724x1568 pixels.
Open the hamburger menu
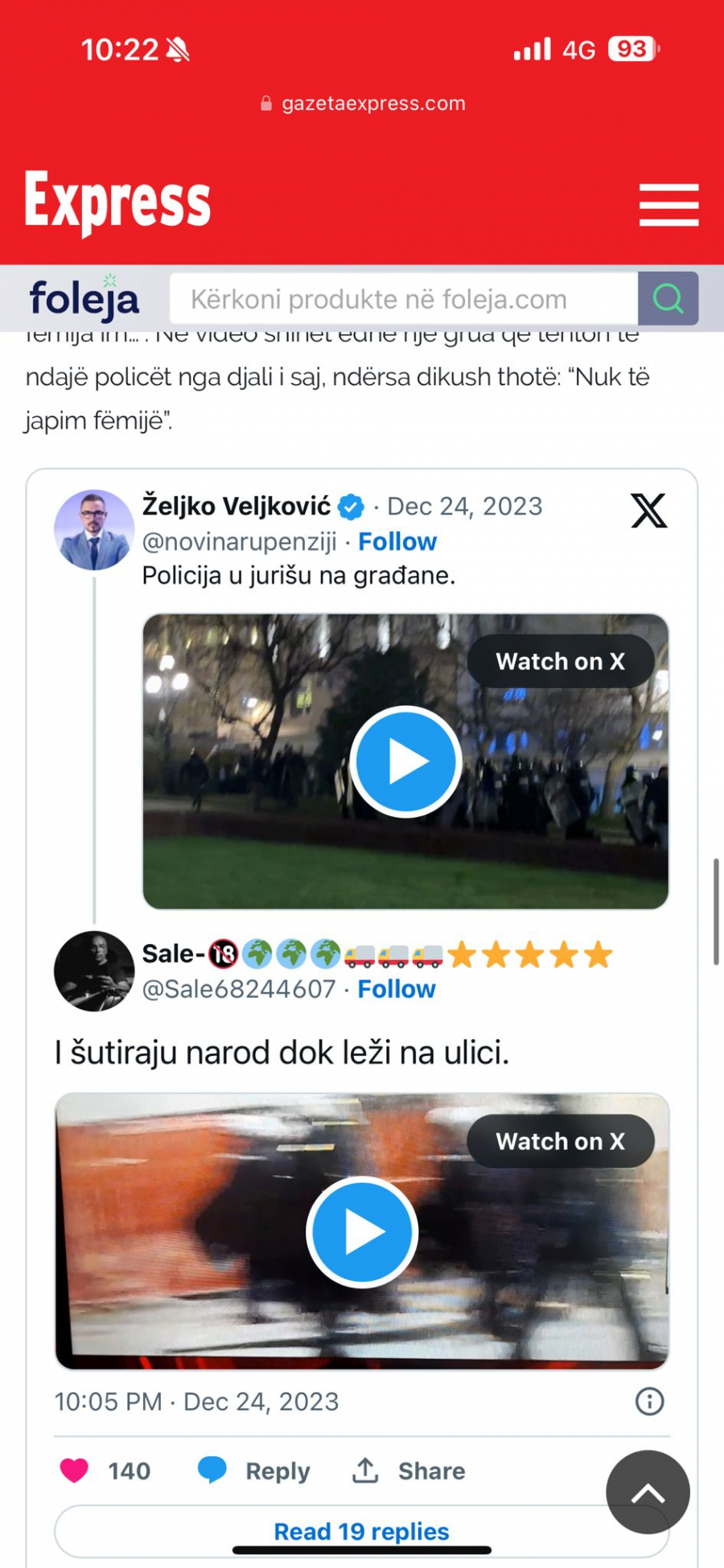(x=668, y=205)
